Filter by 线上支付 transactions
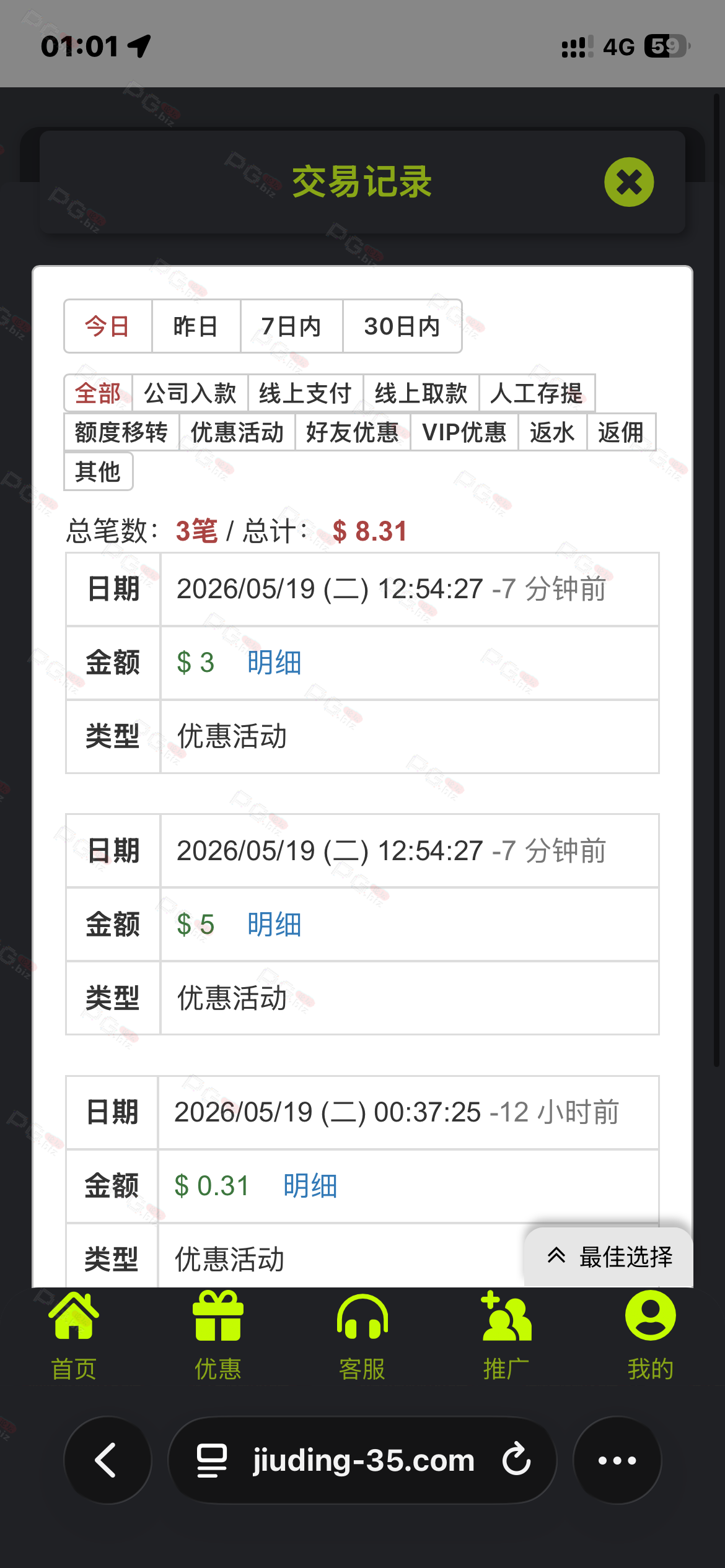The image size is (725, 1568). click(305, 393)
